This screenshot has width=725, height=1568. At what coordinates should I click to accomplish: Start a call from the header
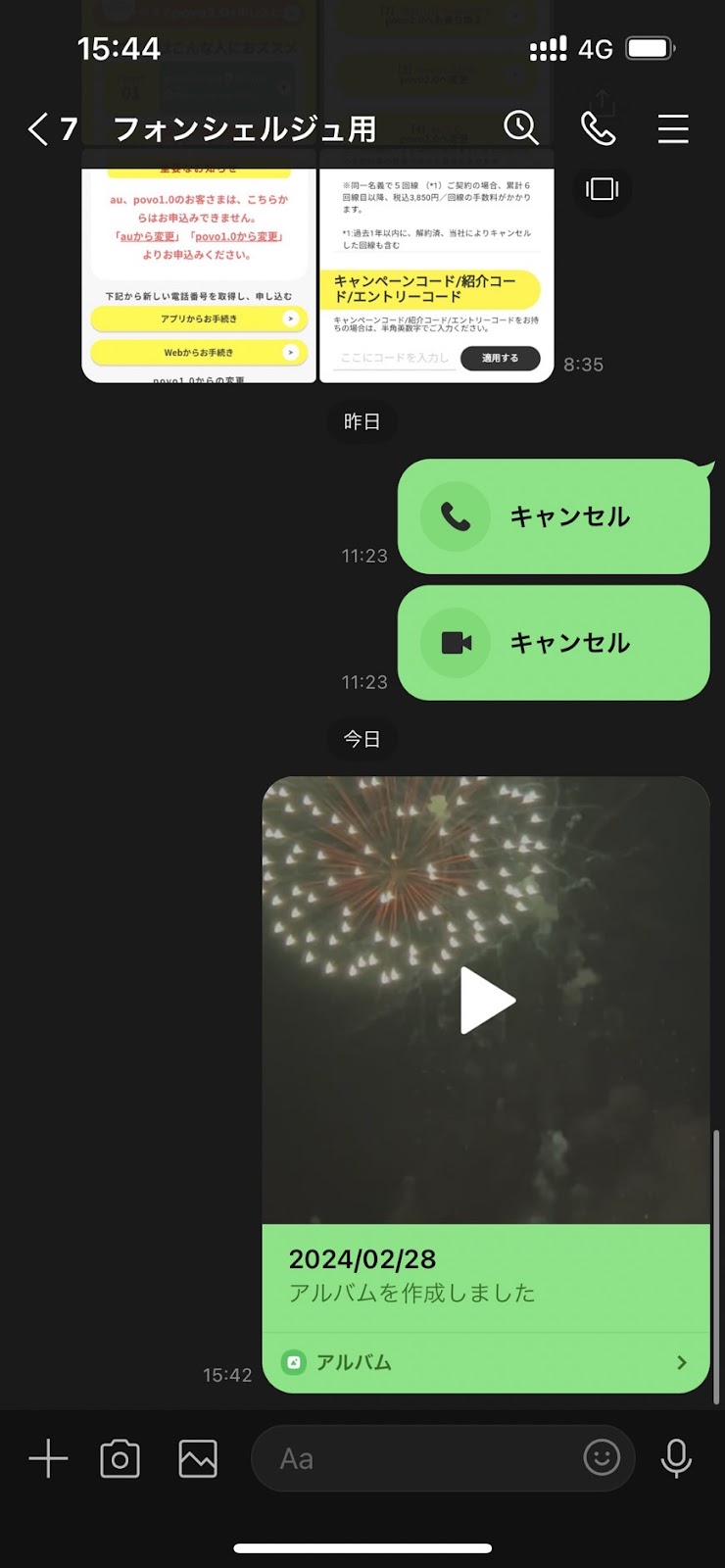598,128
